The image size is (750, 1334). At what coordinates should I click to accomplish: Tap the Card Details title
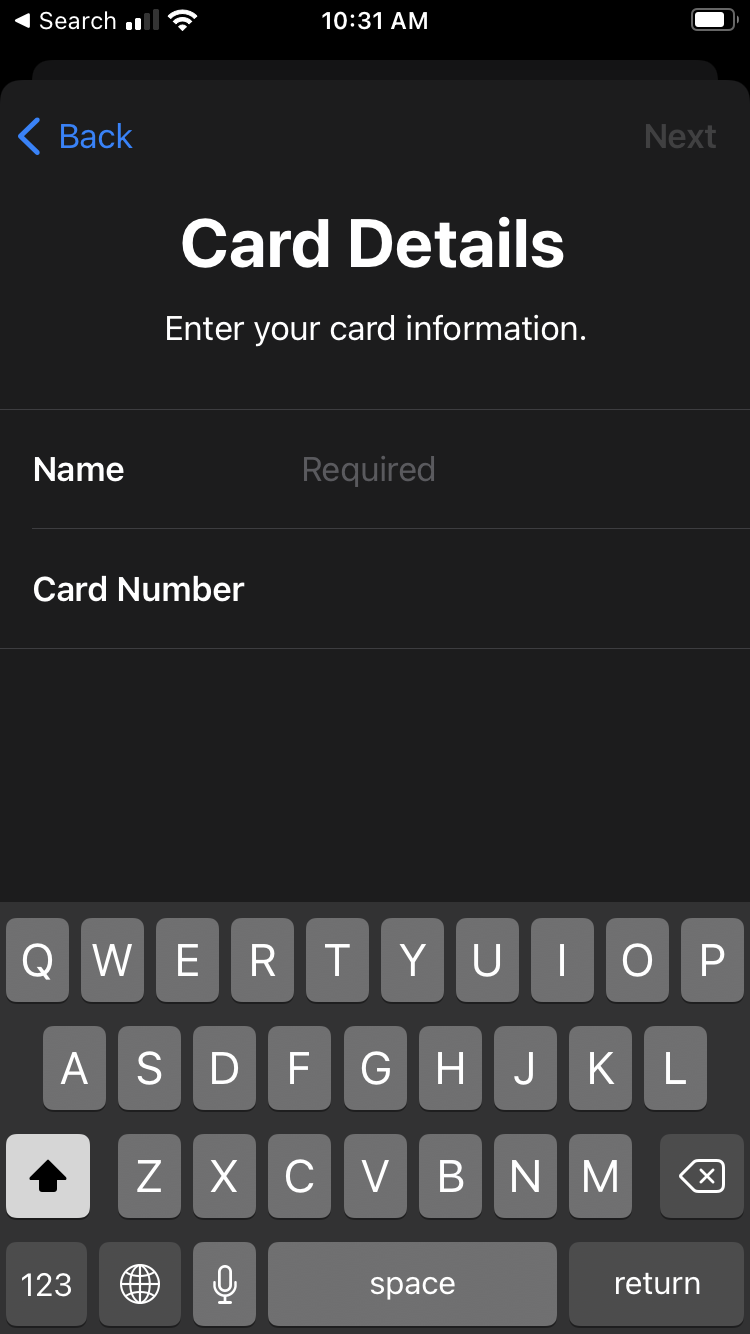coord(374,243)
